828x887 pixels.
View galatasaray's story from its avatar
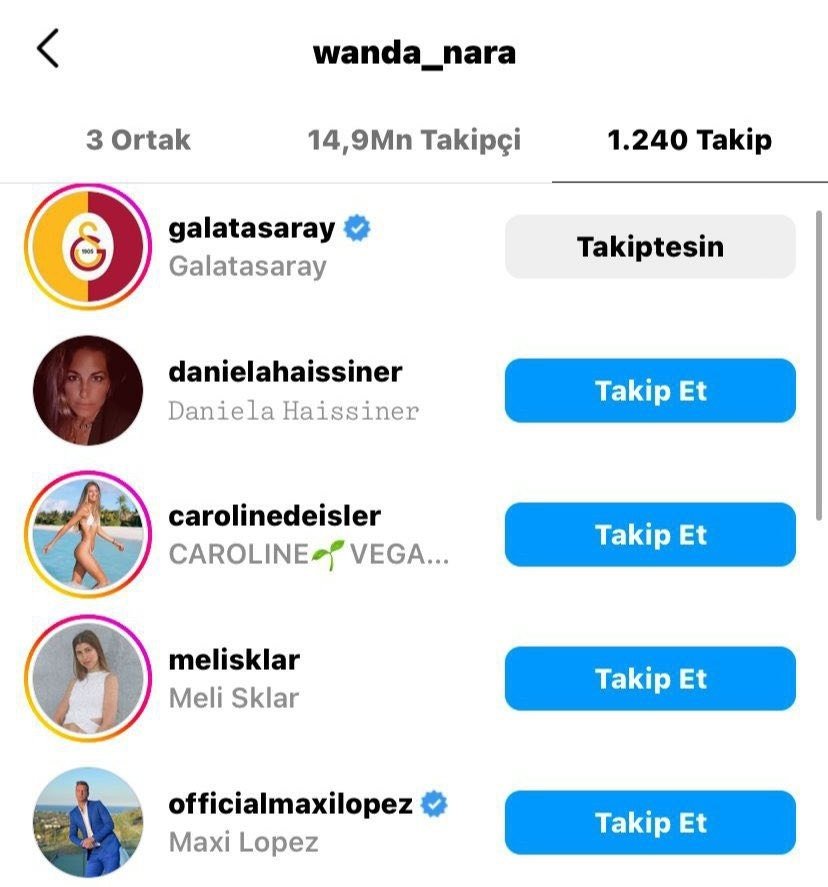[x=87, y=247]
